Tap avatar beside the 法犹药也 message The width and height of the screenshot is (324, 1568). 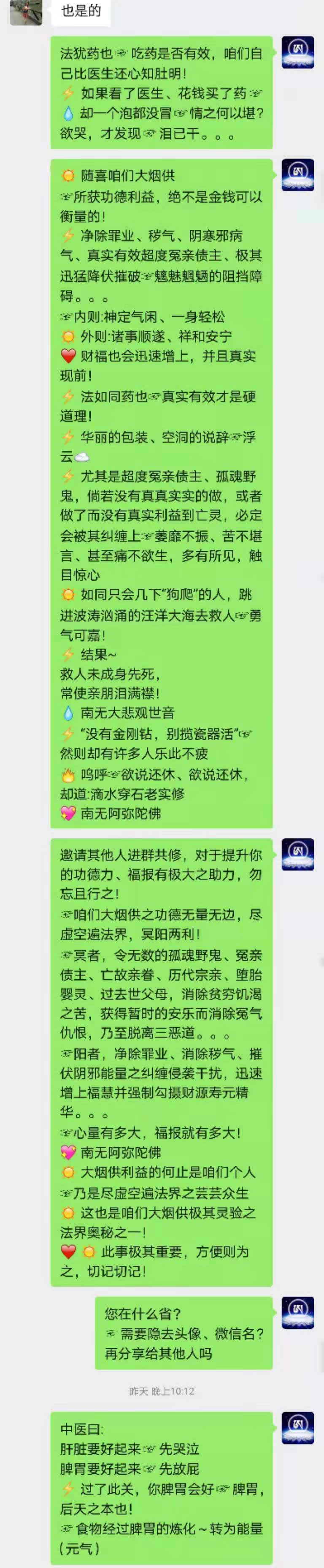(298, 53)
